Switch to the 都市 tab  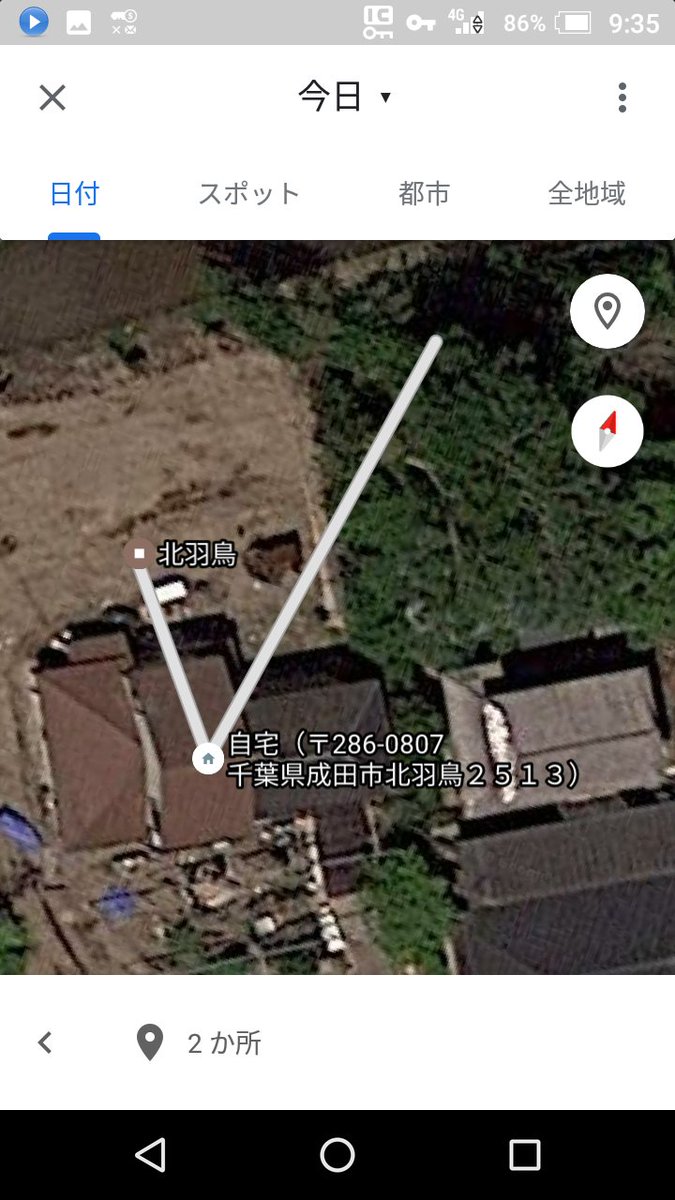pyautogui.click(x=424, y=193)
